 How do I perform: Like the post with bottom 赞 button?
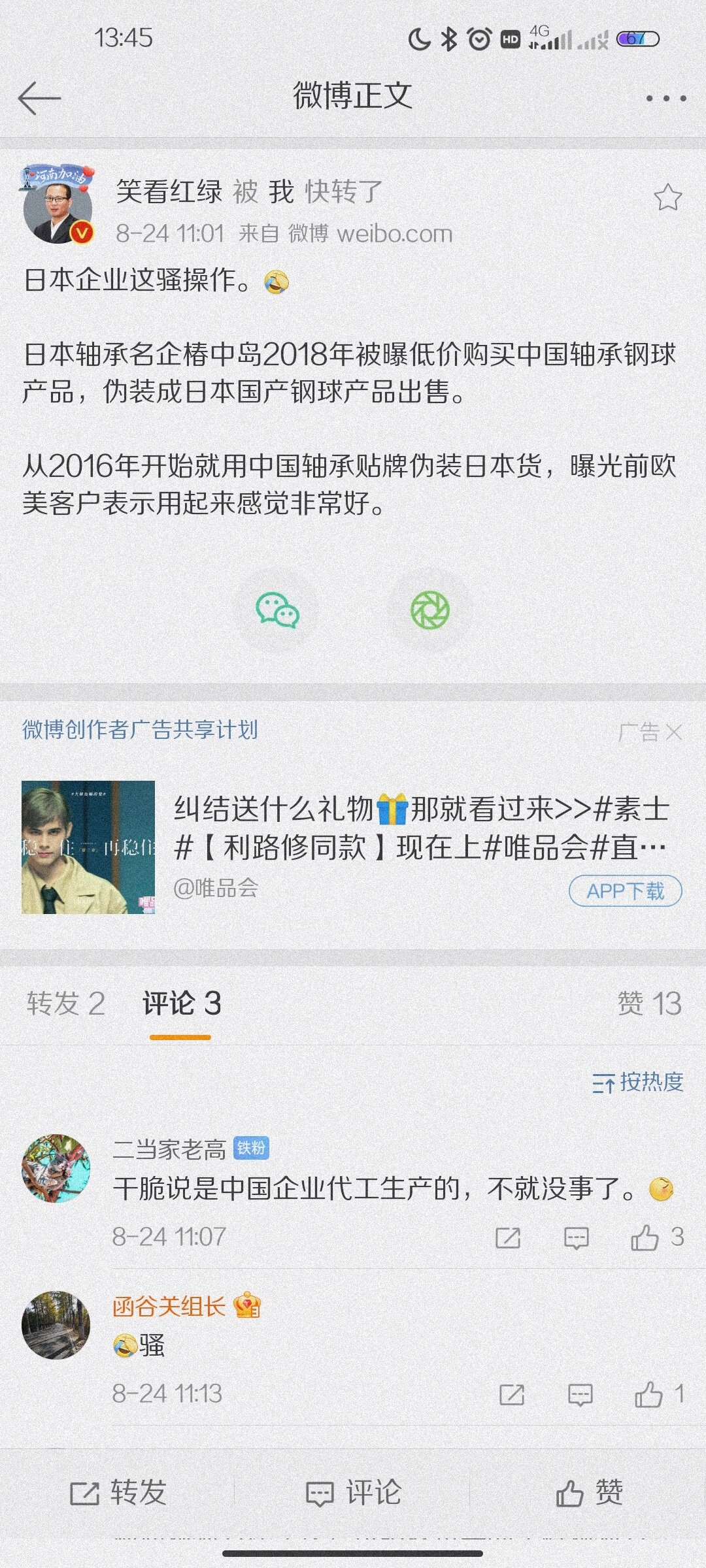click(x=588, y=1493)
